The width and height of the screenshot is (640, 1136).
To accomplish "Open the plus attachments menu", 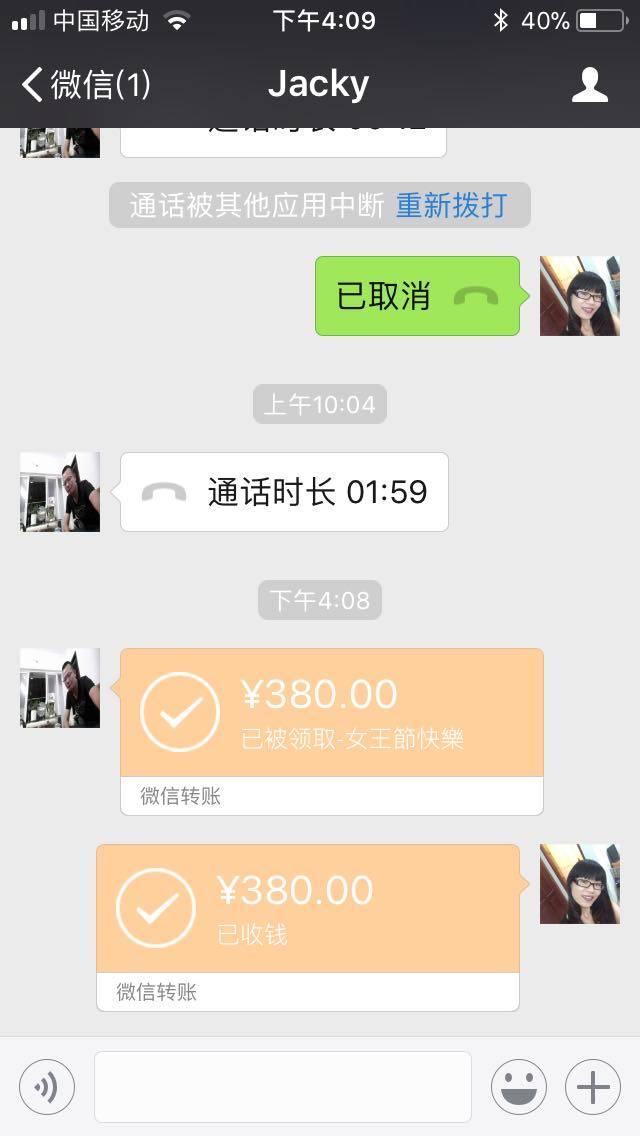I will click(x=593, y=1087).
